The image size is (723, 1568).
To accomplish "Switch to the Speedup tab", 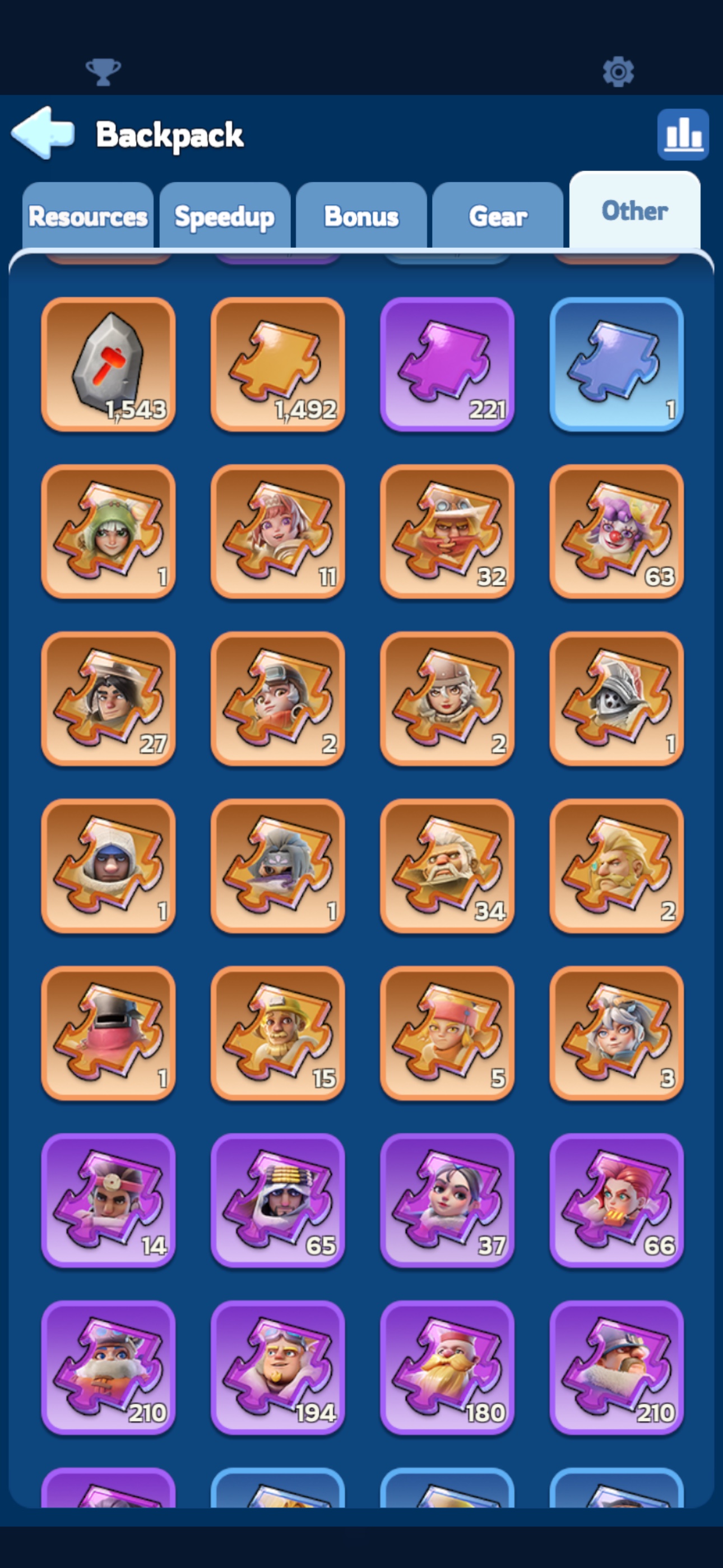I will (225, 215).
